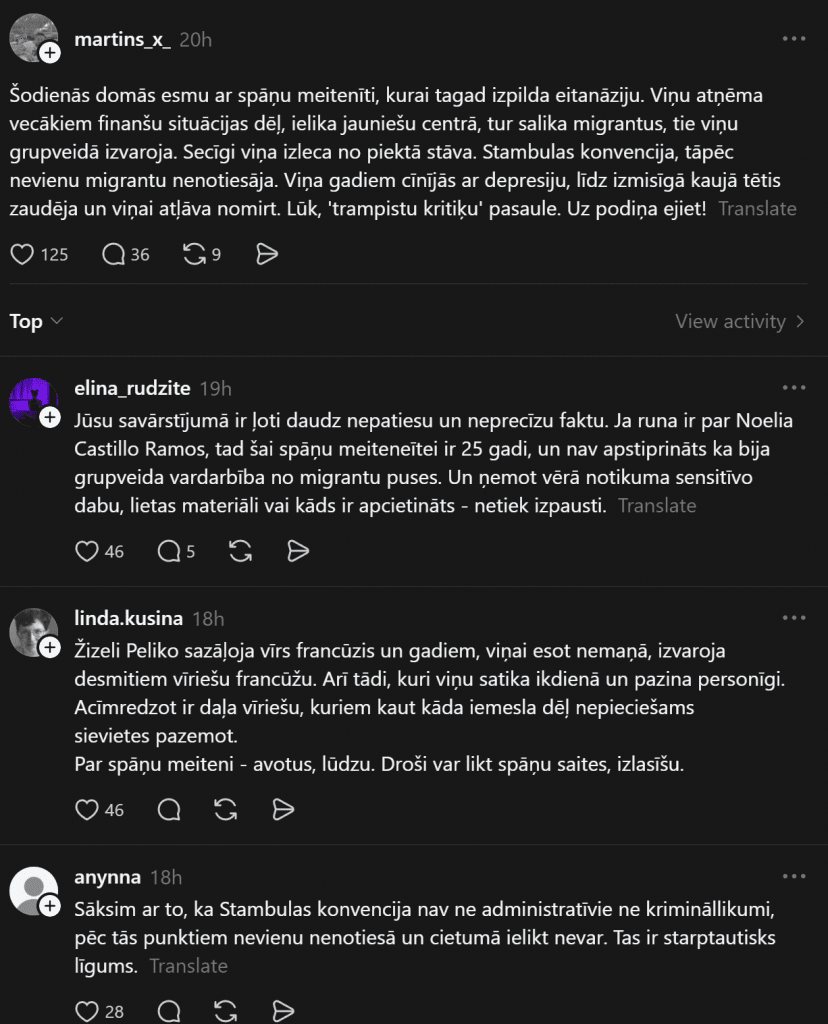Translate the martins_x_ post
The width and height of the screenshot is (828, 1024).
[x=757, y=209]
